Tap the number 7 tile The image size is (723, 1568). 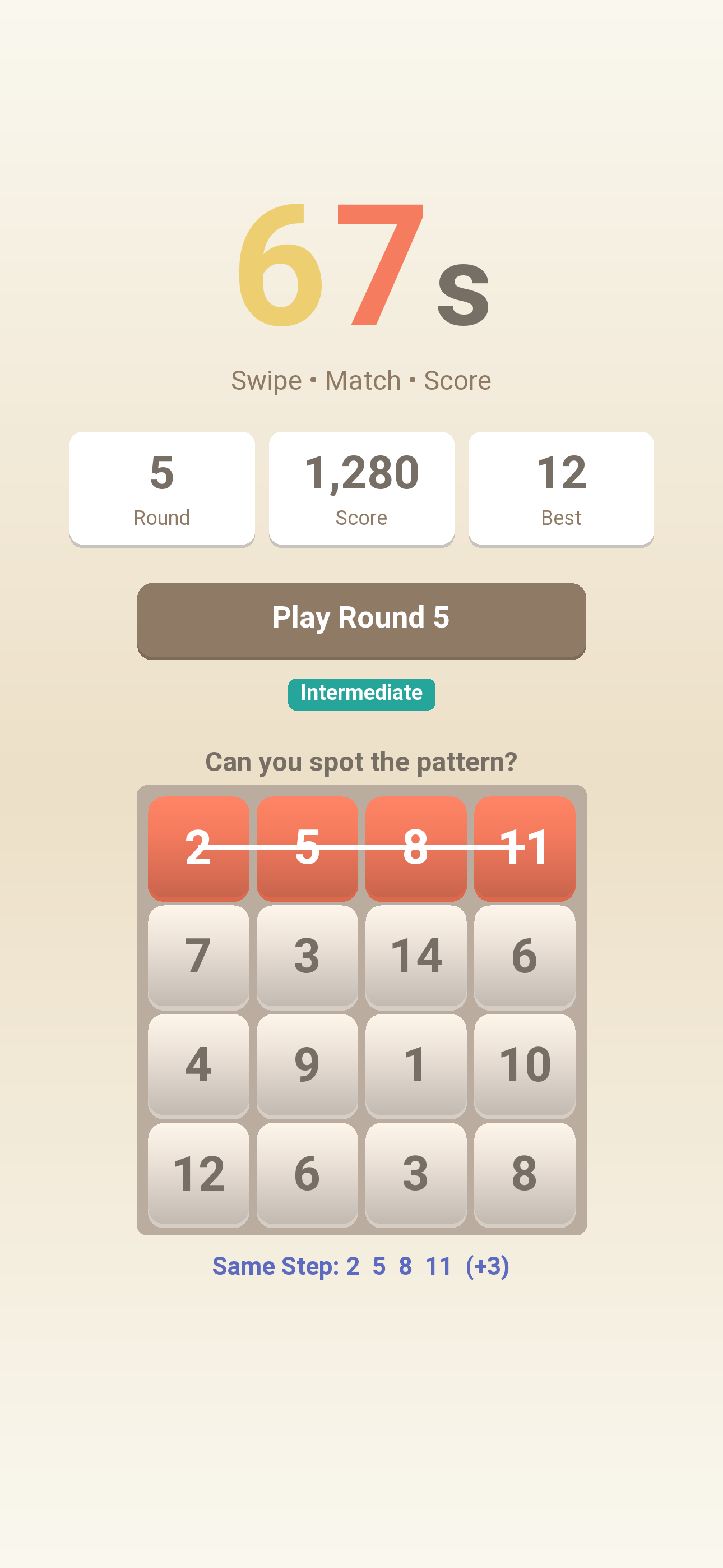point(198,956)
